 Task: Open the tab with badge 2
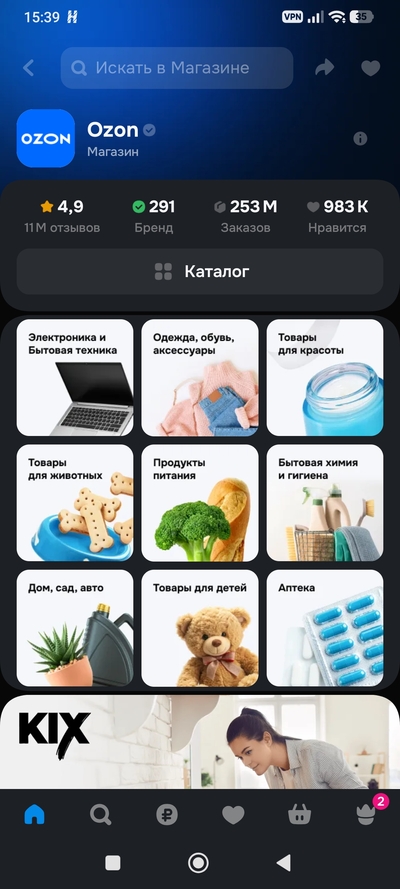(x=368, y=814)
